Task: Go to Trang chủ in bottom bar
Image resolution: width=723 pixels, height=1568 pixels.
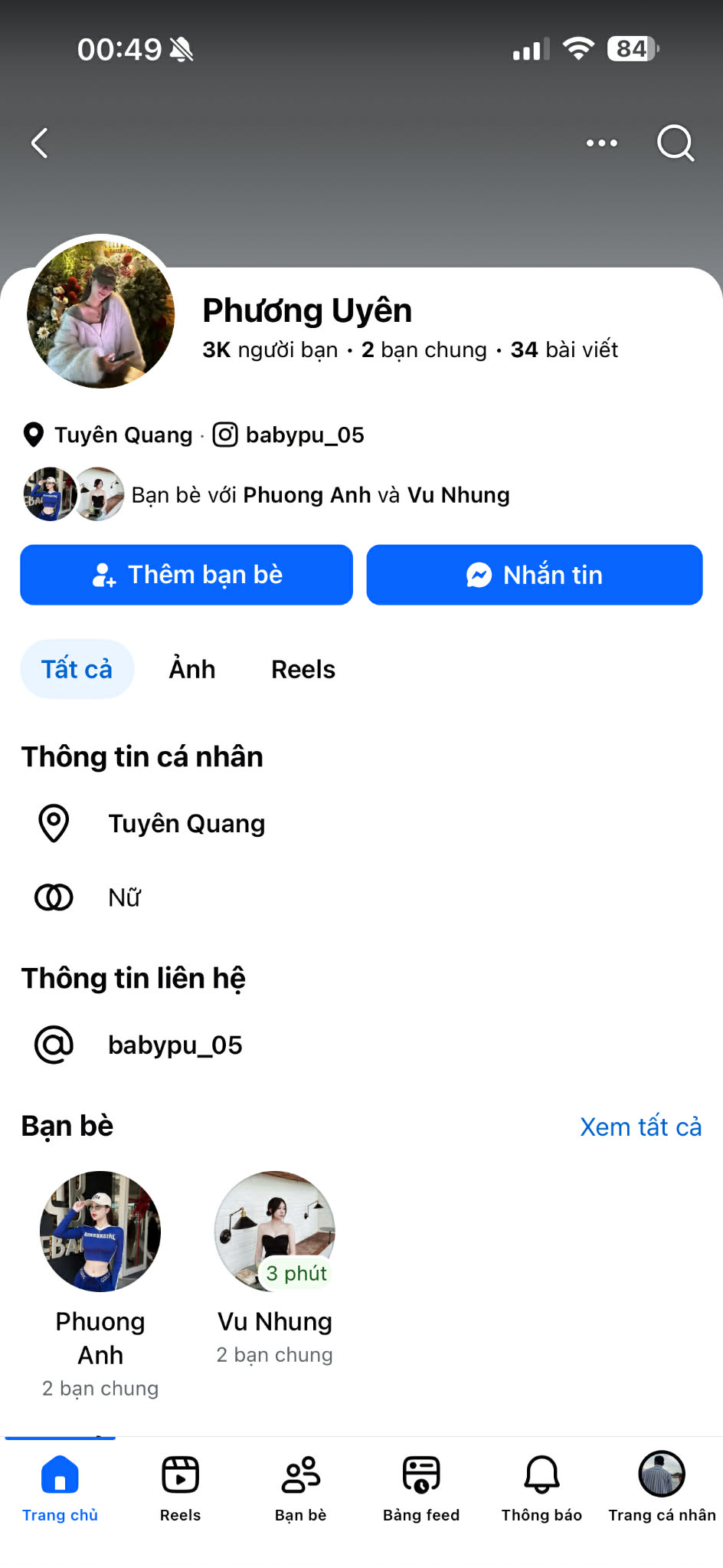Action: pos(60,1487)
